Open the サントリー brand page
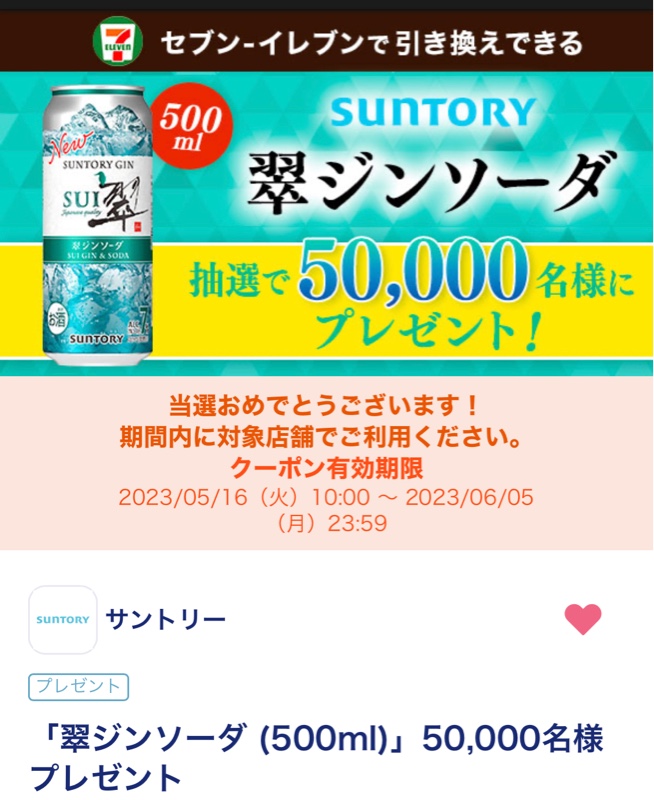The height and width of the screenshot is (800, 654). (x=165, y=620)
